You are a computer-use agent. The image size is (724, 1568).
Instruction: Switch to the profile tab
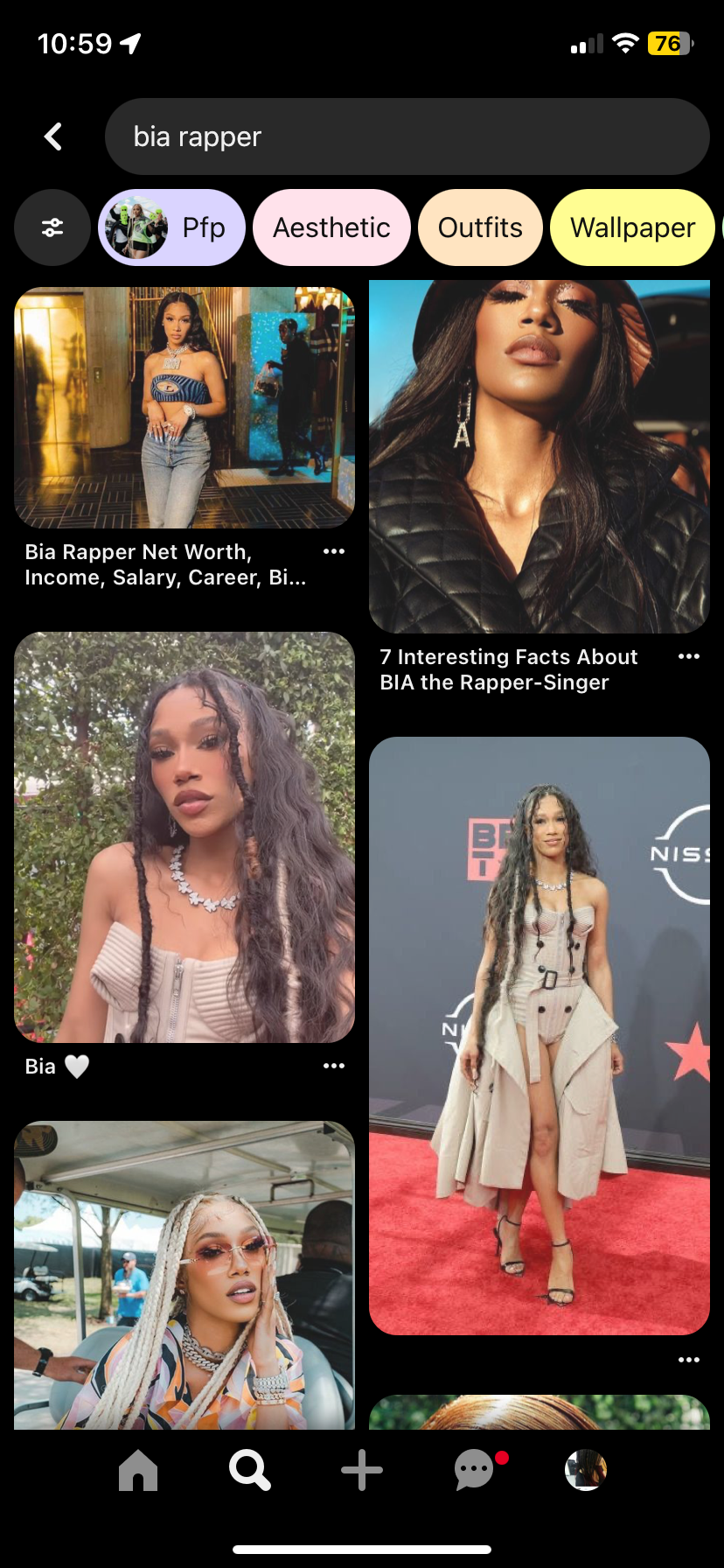coord(586,1470)
